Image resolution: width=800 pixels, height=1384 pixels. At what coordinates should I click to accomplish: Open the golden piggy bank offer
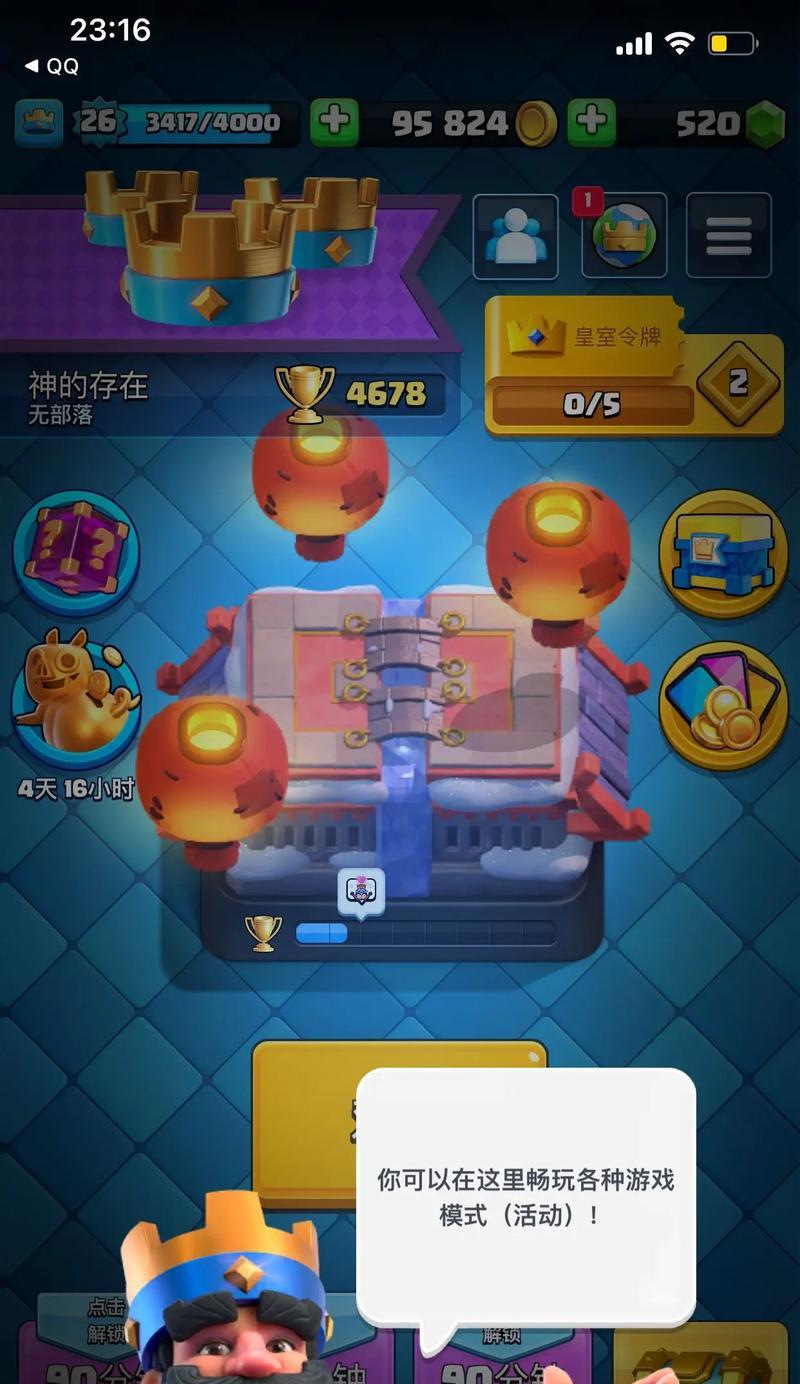pos(76,700)
